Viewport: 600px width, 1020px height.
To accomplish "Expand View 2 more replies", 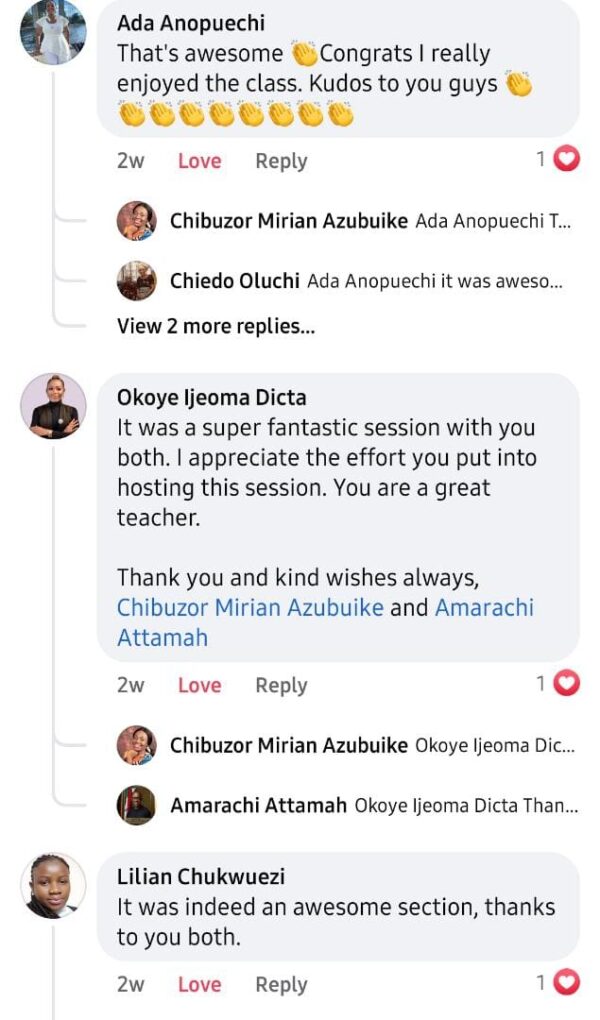I will pos(215,326).
